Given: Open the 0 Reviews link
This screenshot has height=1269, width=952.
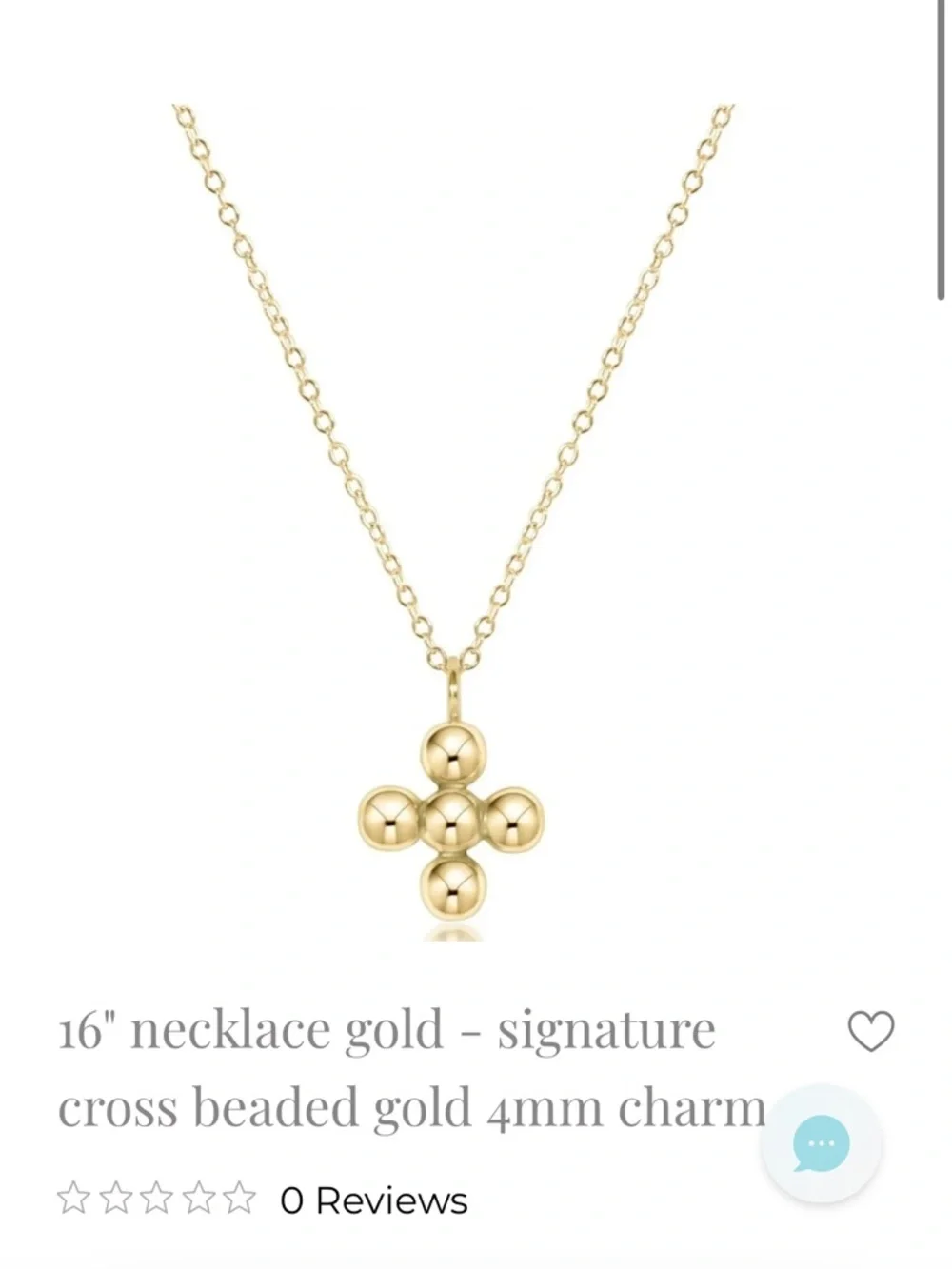Looking at the screenshot, I should (373, 1200).
